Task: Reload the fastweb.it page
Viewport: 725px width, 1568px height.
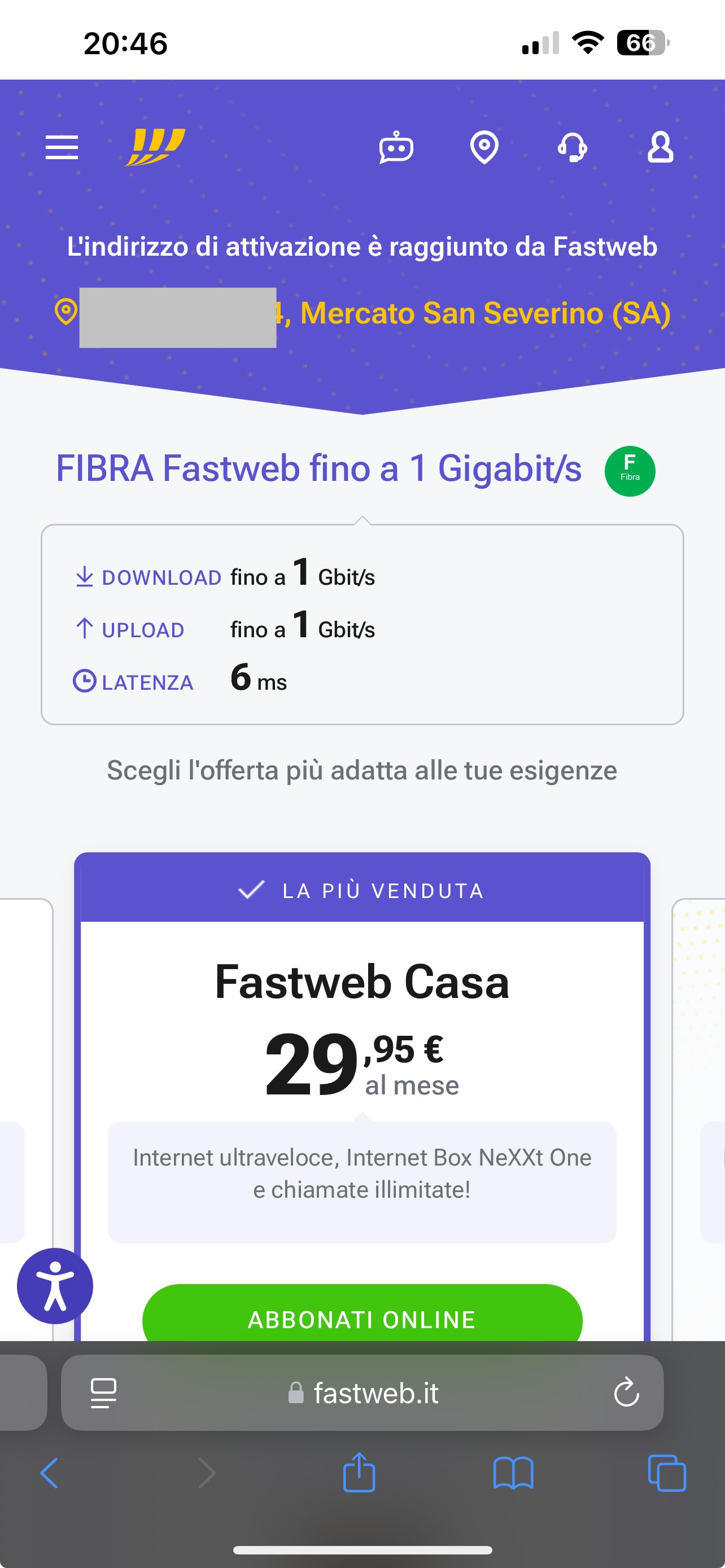Action: pyautogui.click(x=626, y=1392)
